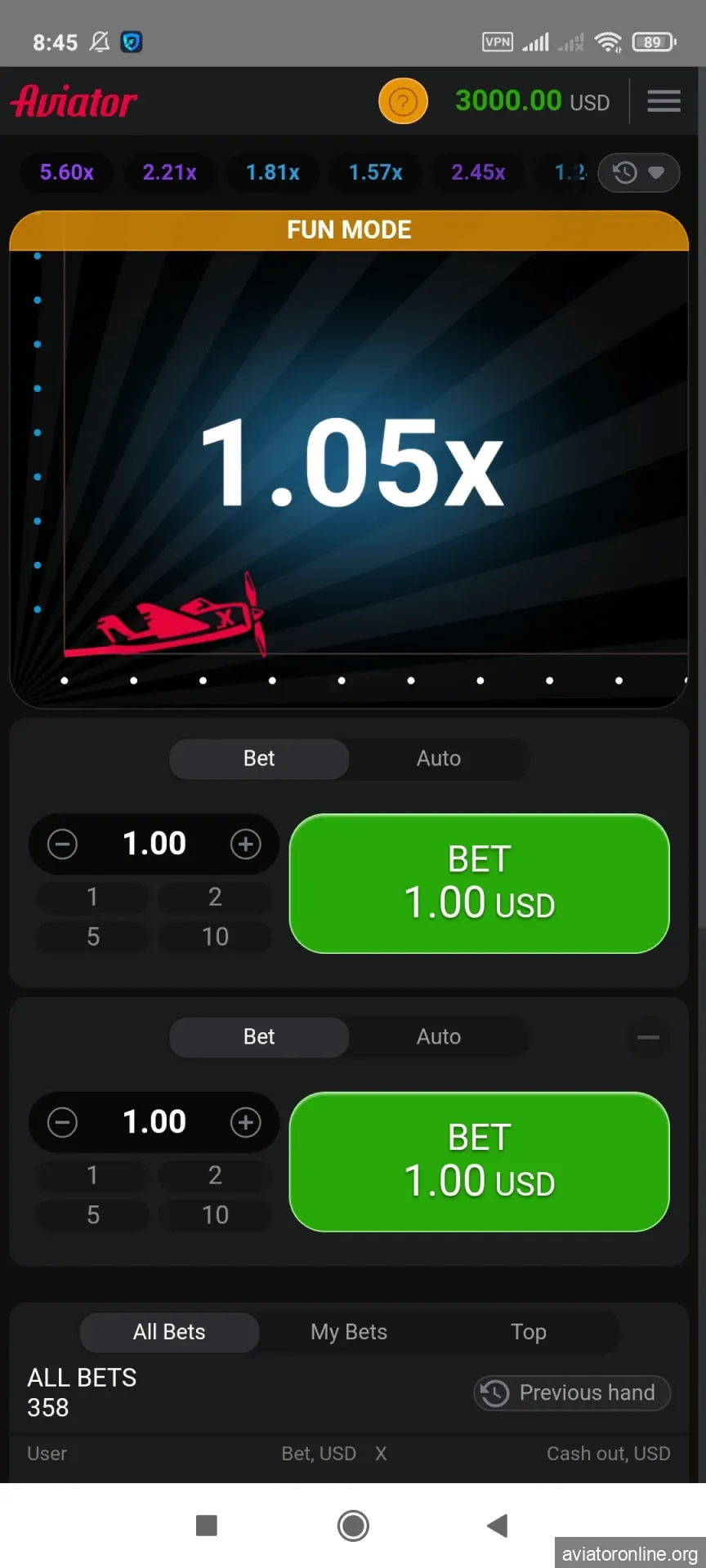Expand the round history dropdown
The image size is (706, 1568).
pyautogui.click(x=638, y=173)
